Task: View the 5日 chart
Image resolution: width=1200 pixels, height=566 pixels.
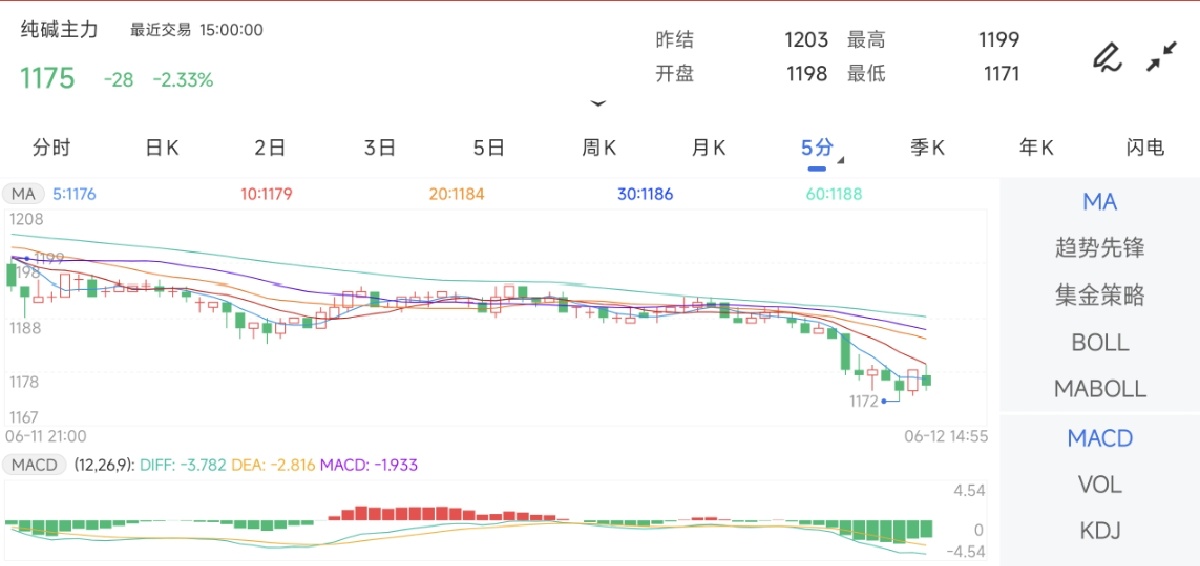Action: tap(489, 148)
